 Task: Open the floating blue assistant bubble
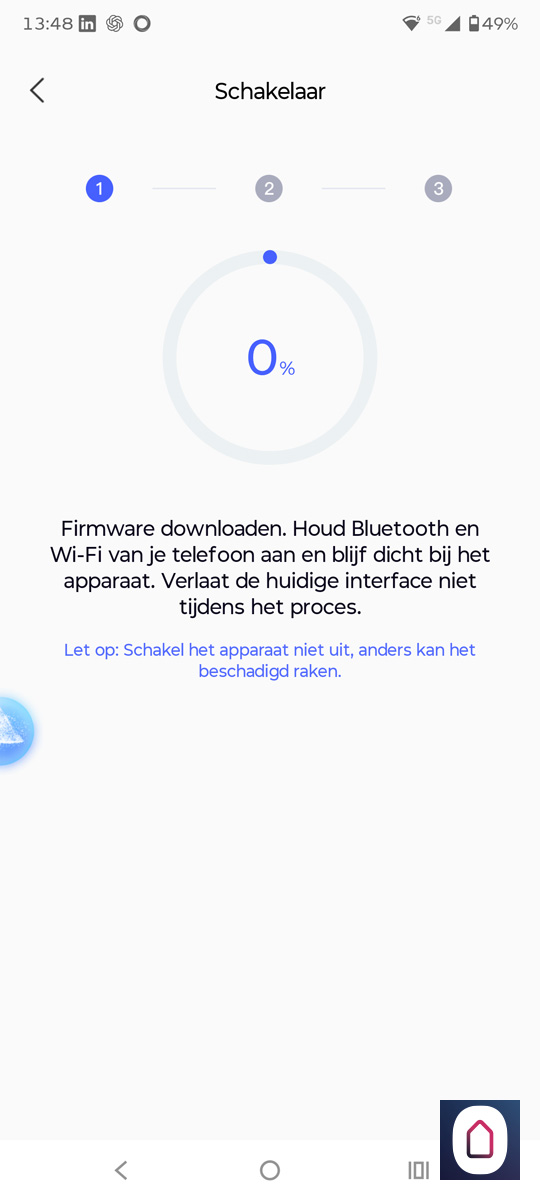16,731
